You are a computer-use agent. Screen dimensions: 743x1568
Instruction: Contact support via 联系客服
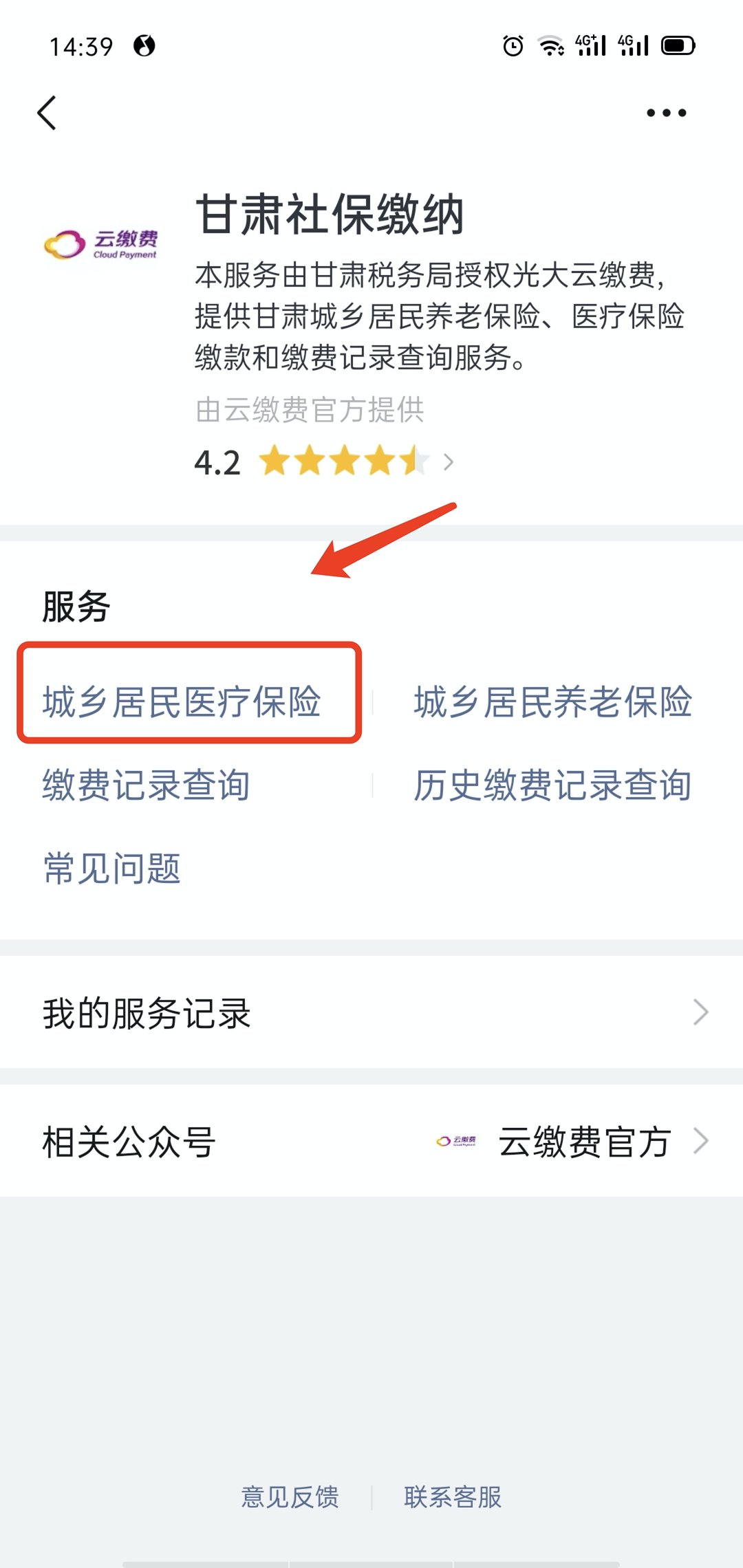453,1496
